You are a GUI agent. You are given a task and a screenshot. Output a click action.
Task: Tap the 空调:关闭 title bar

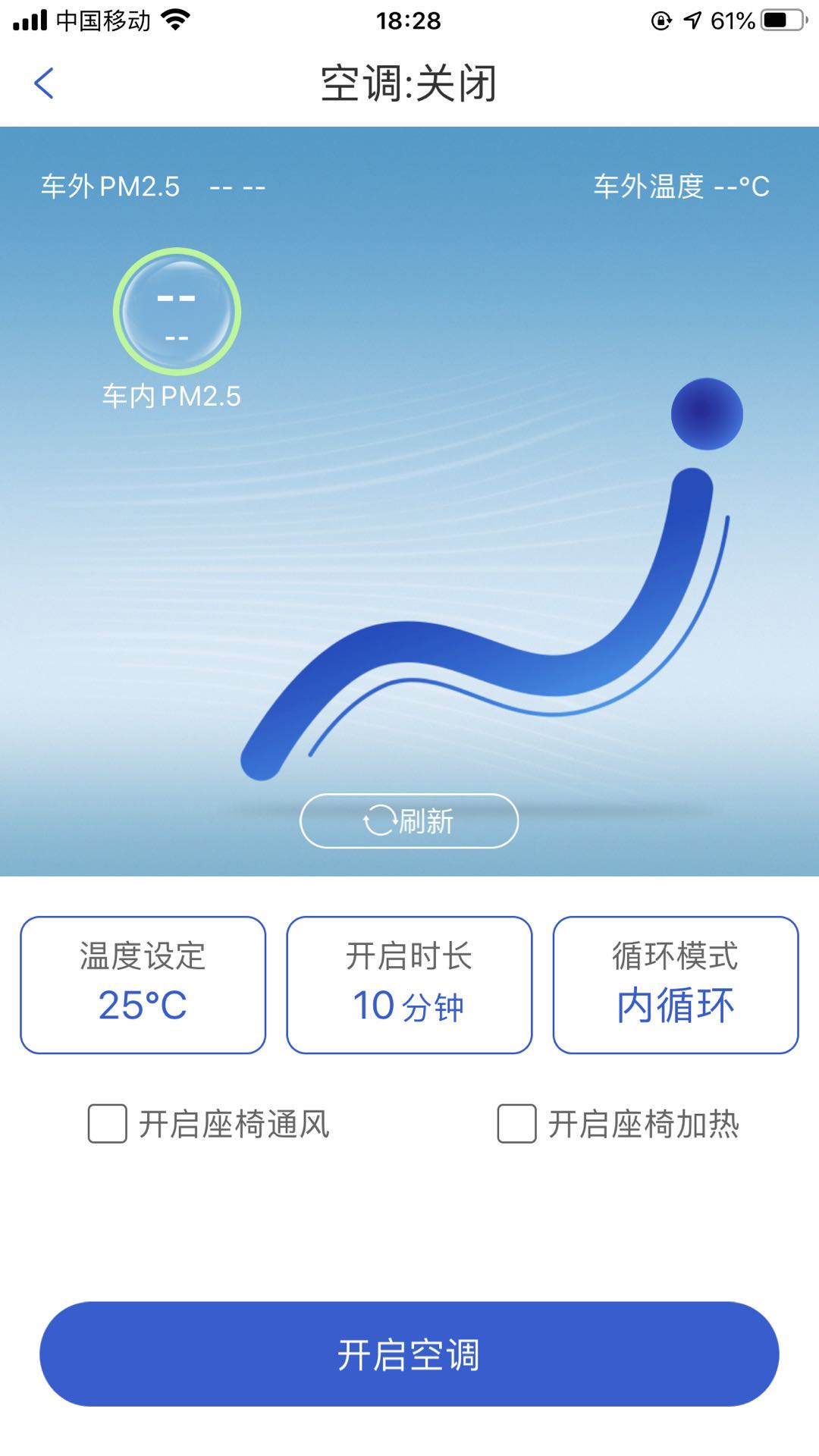point(409,83)
